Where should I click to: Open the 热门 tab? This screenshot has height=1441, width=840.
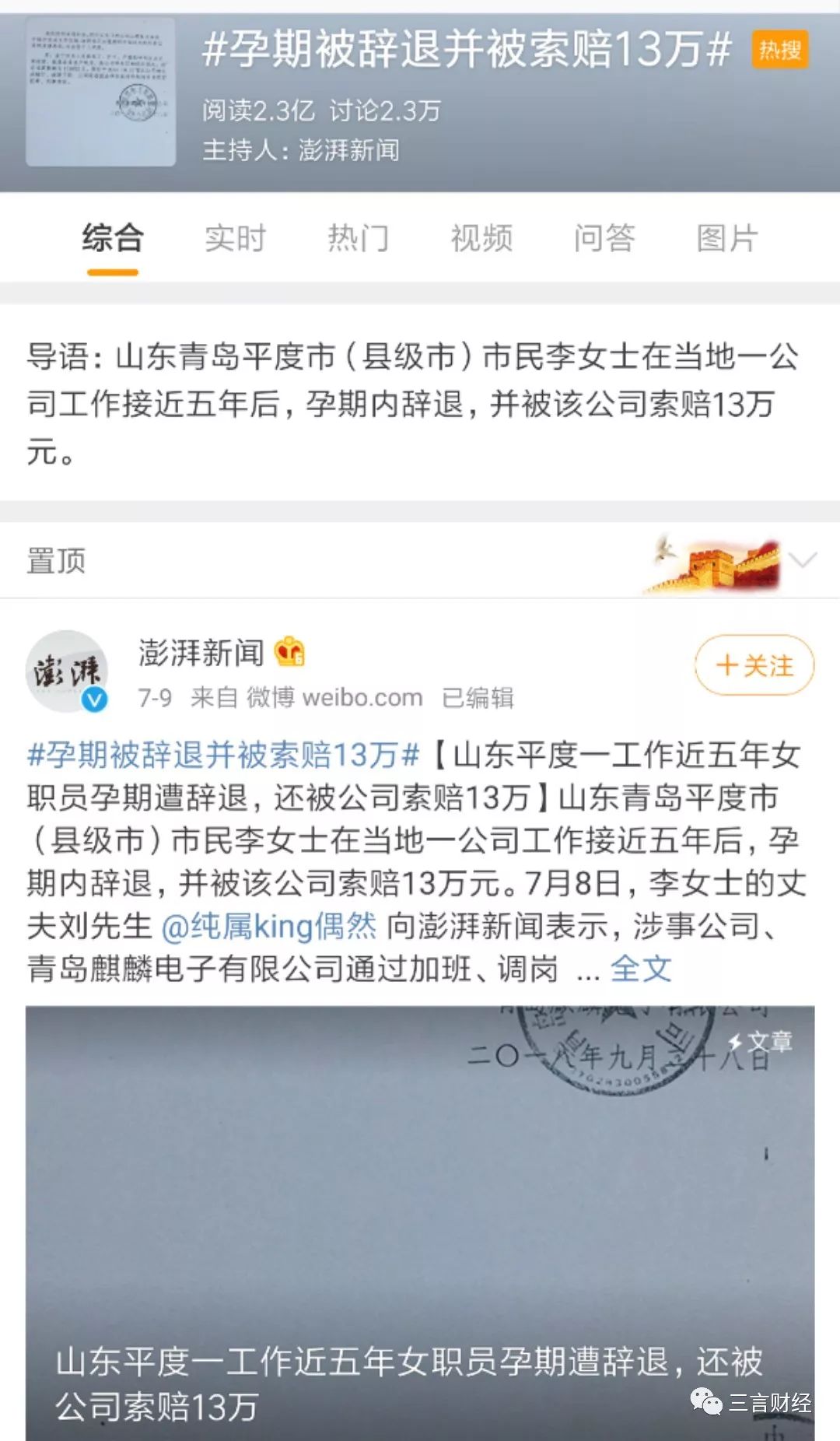(x=359, y=238)
